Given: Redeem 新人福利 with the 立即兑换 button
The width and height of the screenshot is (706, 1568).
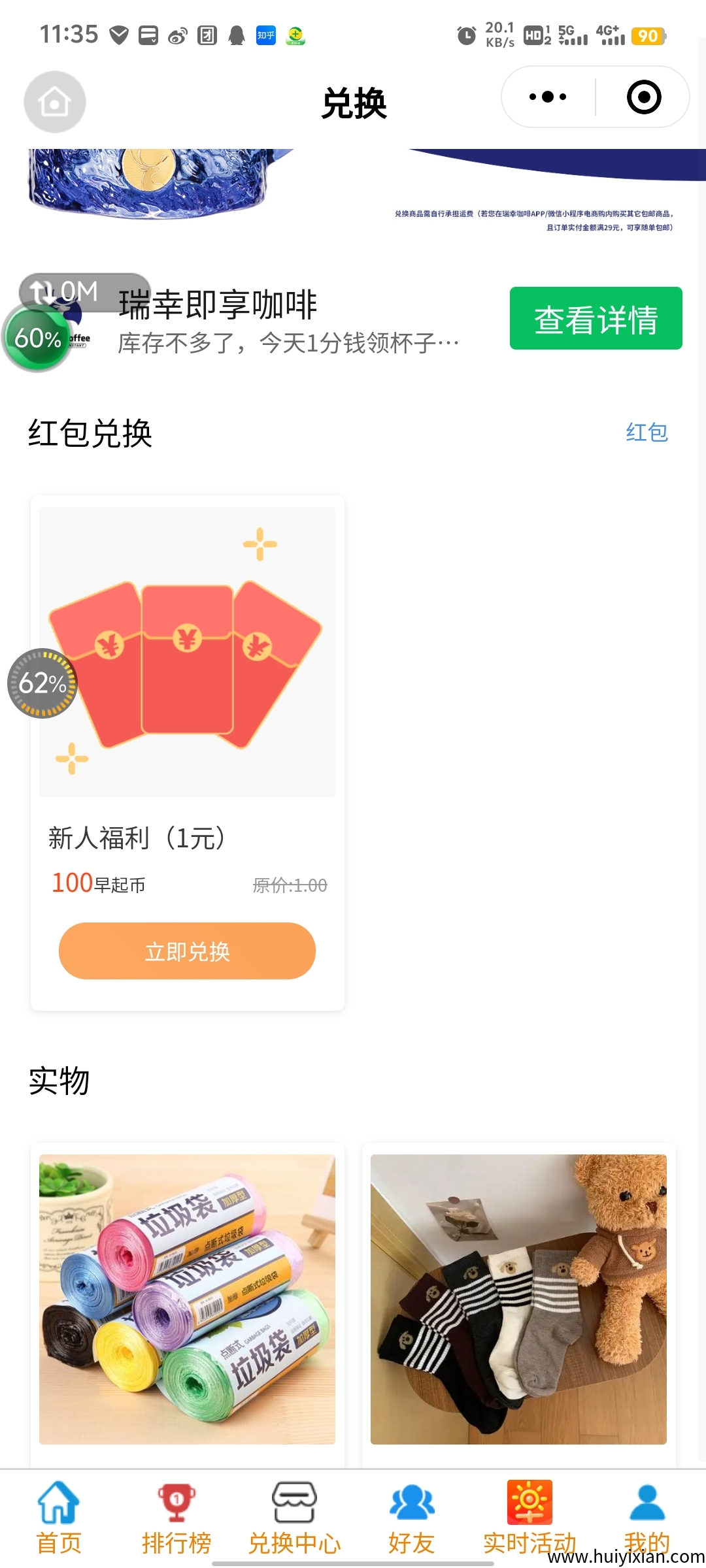Looking at the screenshot, I should [187, 951].
